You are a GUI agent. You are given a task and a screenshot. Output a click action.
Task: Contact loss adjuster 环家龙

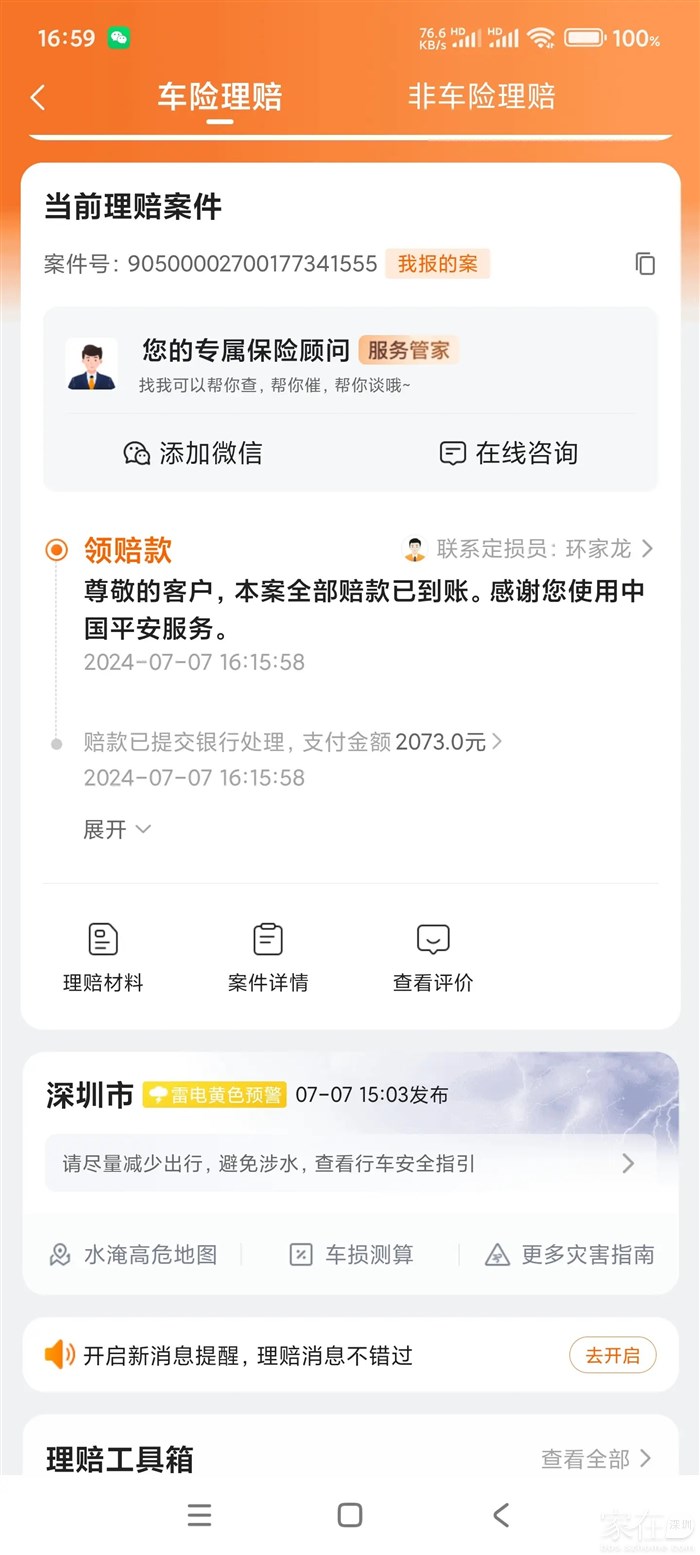pyautogui.click(x=528, y=549)
